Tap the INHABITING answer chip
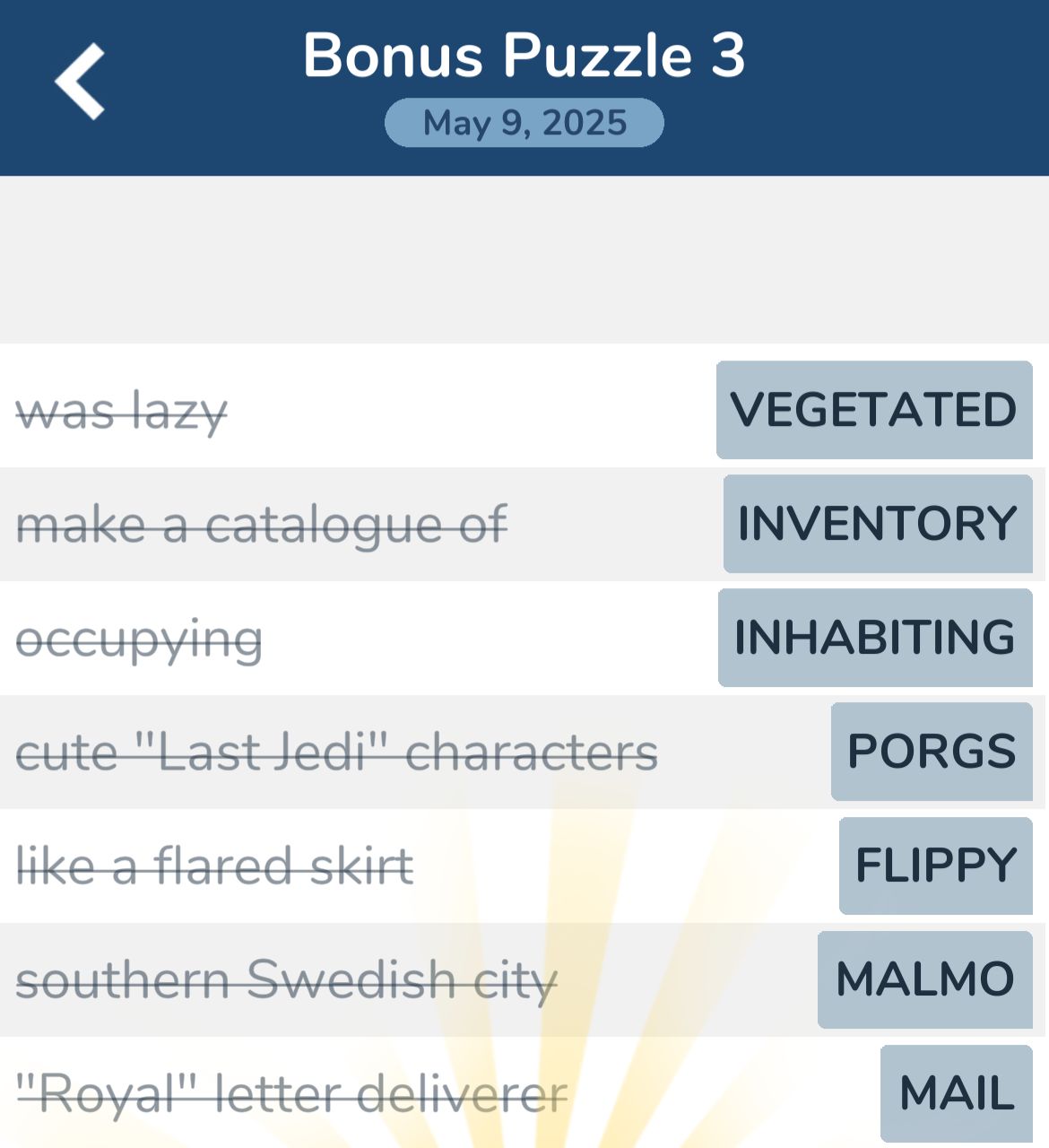The width and height of the screenshot is (1049, 1148). click(x=875, y=638)
